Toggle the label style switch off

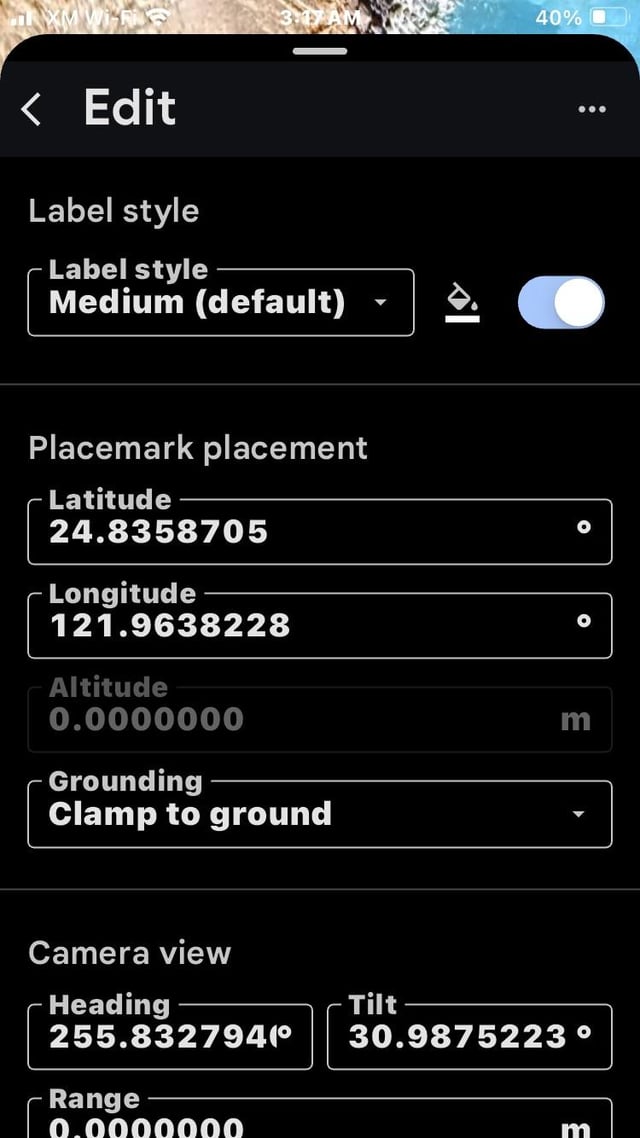pos(561,302)
